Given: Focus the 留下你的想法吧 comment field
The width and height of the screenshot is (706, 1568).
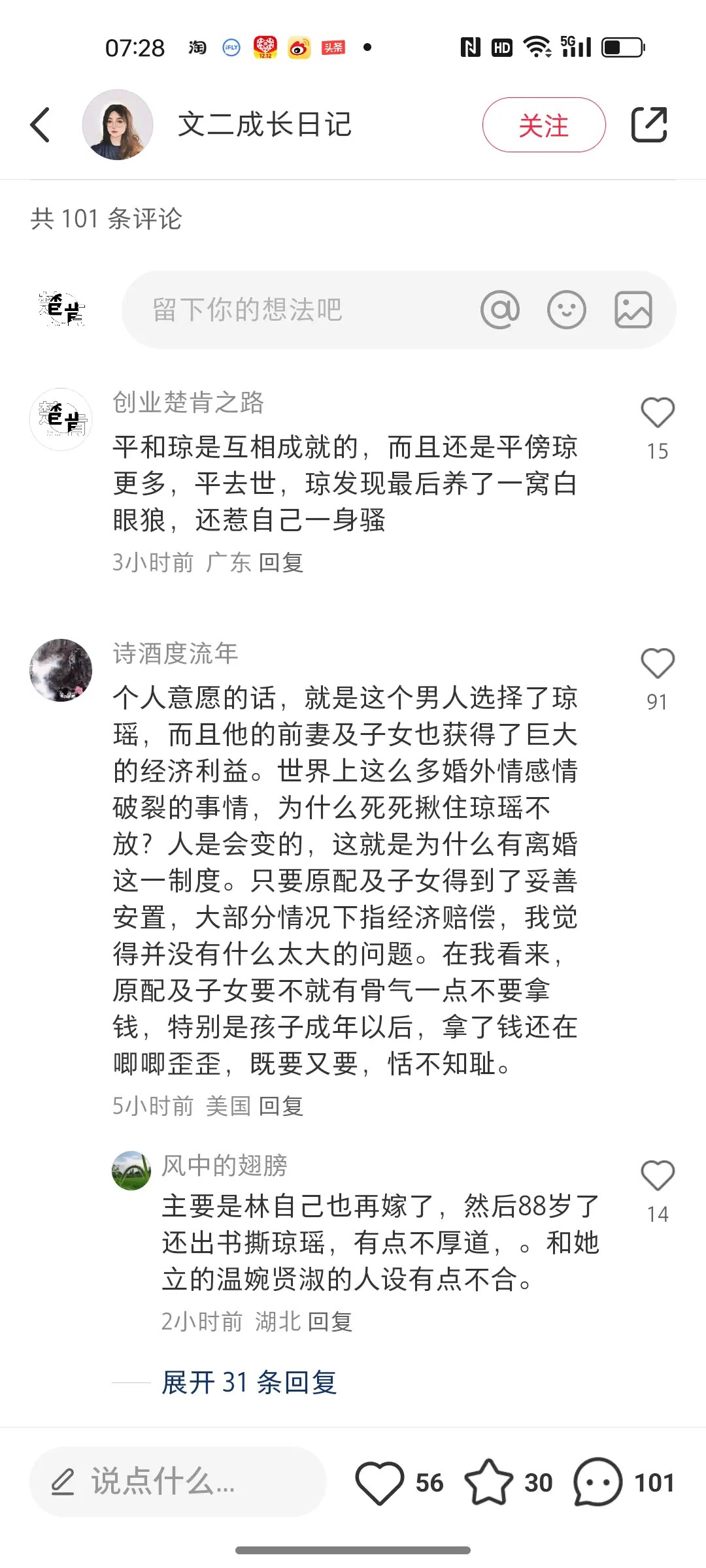Looking at the screenshot, I should [294, 310].
